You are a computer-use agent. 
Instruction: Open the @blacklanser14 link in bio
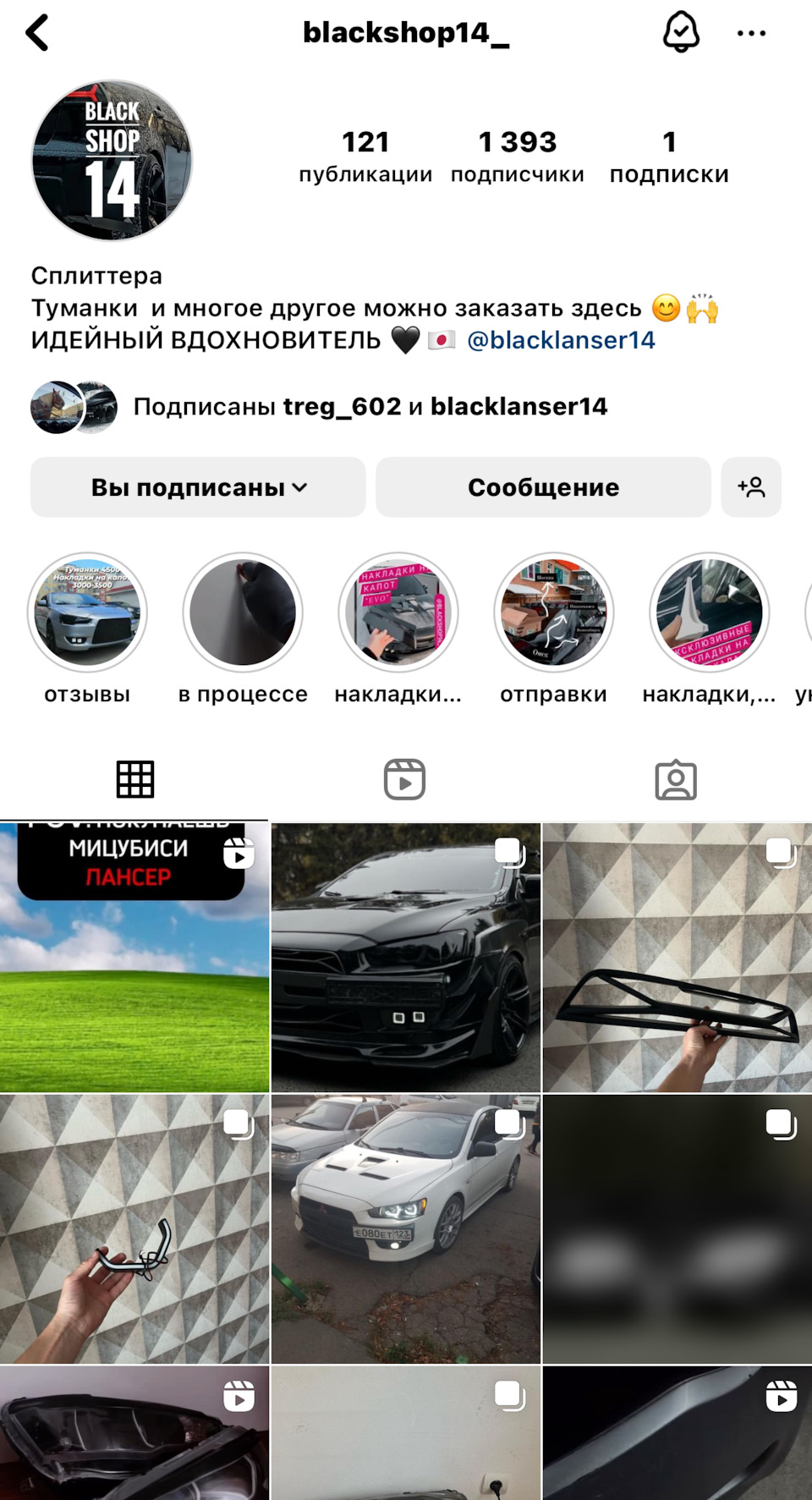point(561,340)
